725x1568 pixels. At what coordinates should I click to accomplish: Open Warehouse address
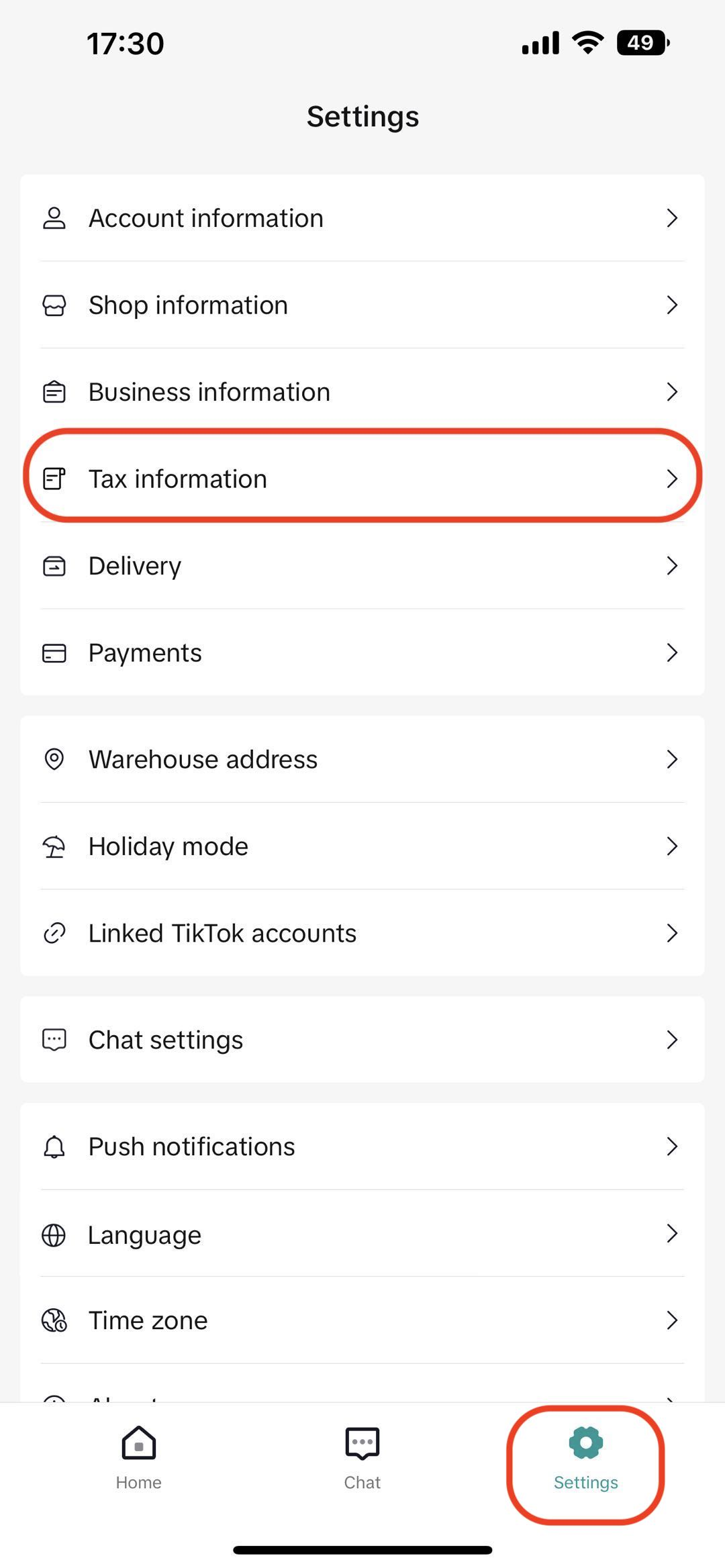(x=362, y=759)
